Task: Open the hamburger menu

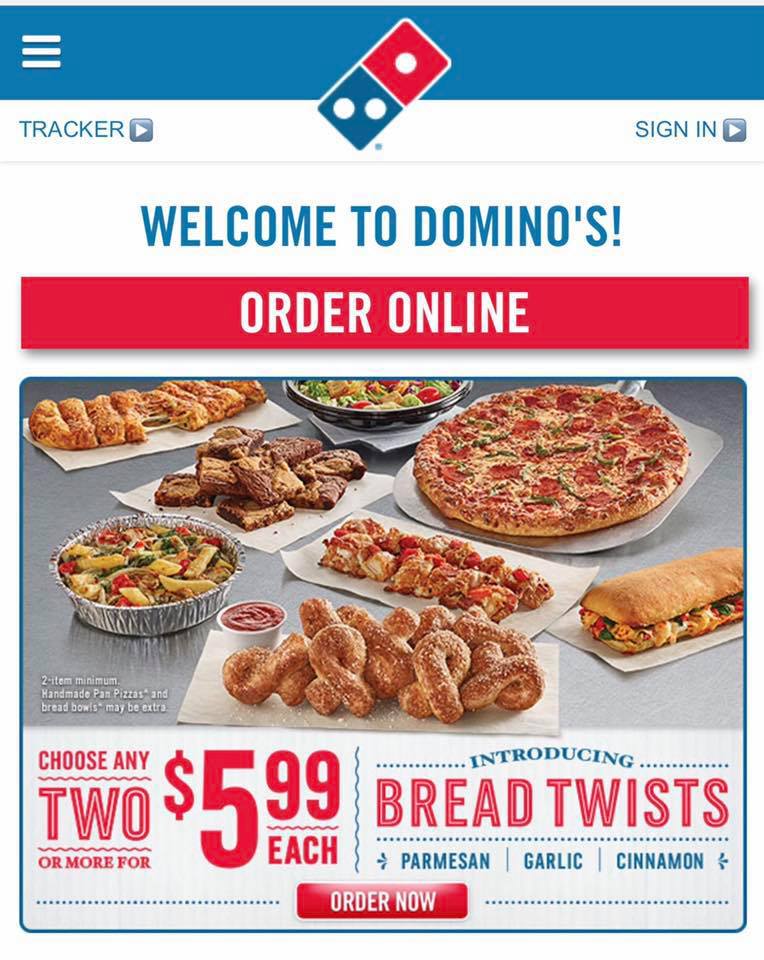Action: coord(41,51)
